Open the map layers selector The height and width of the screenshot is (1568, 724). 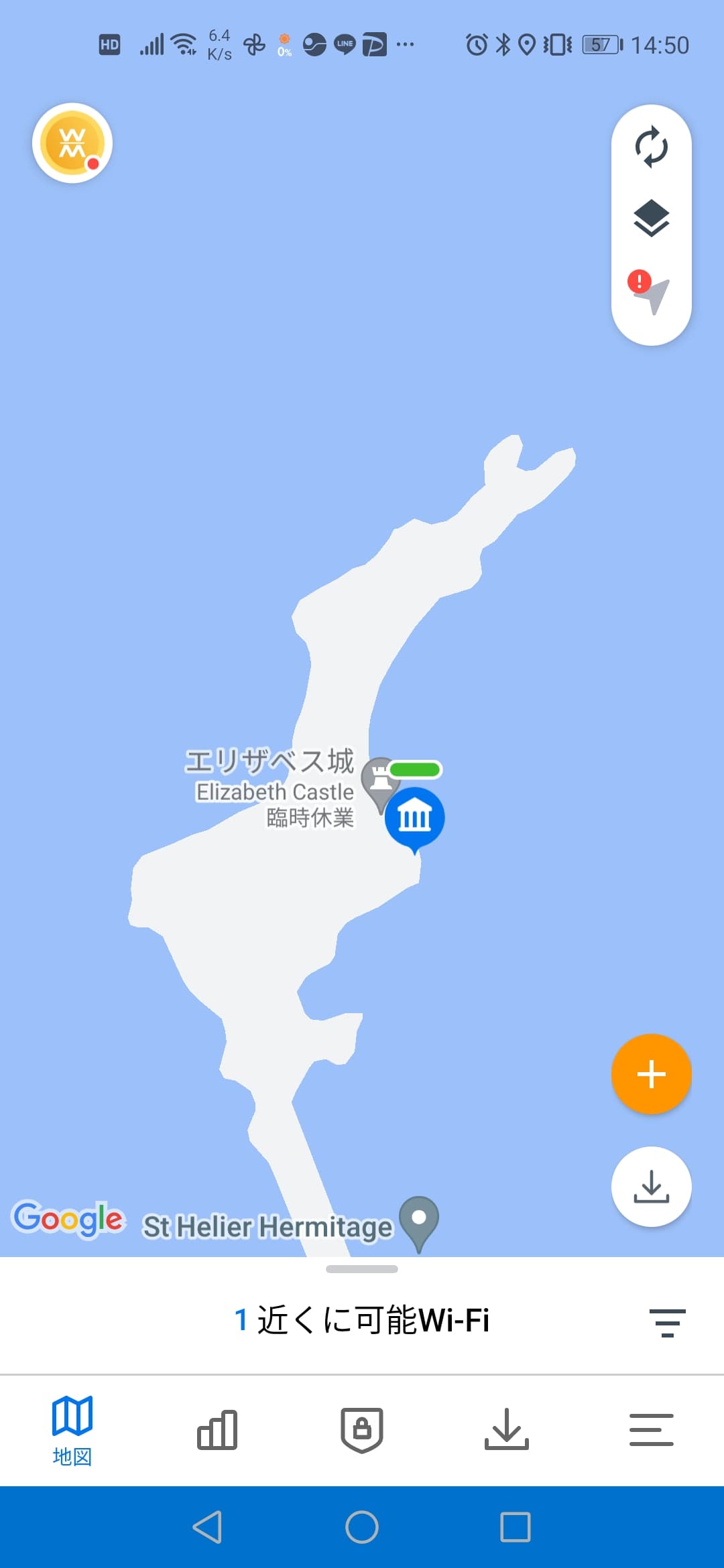click(651, 219)
